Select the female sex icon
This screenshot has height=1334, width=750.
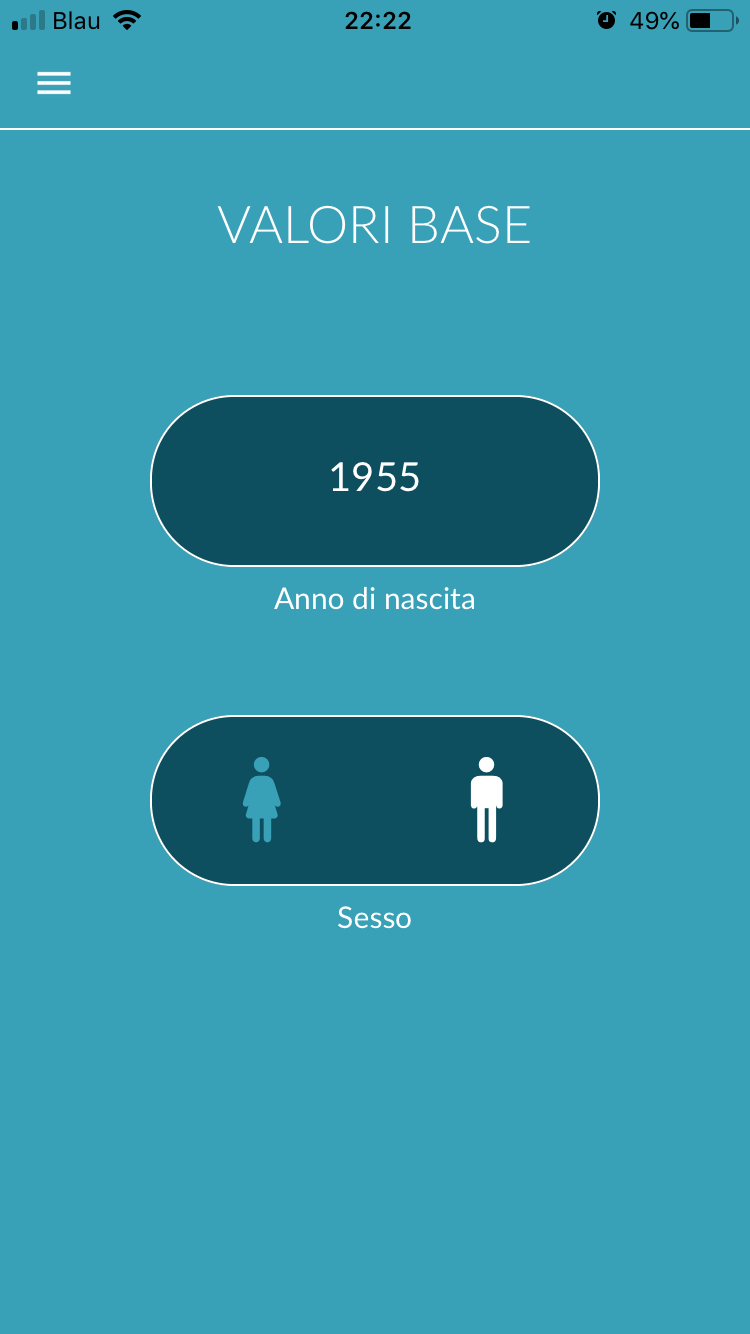262,800
